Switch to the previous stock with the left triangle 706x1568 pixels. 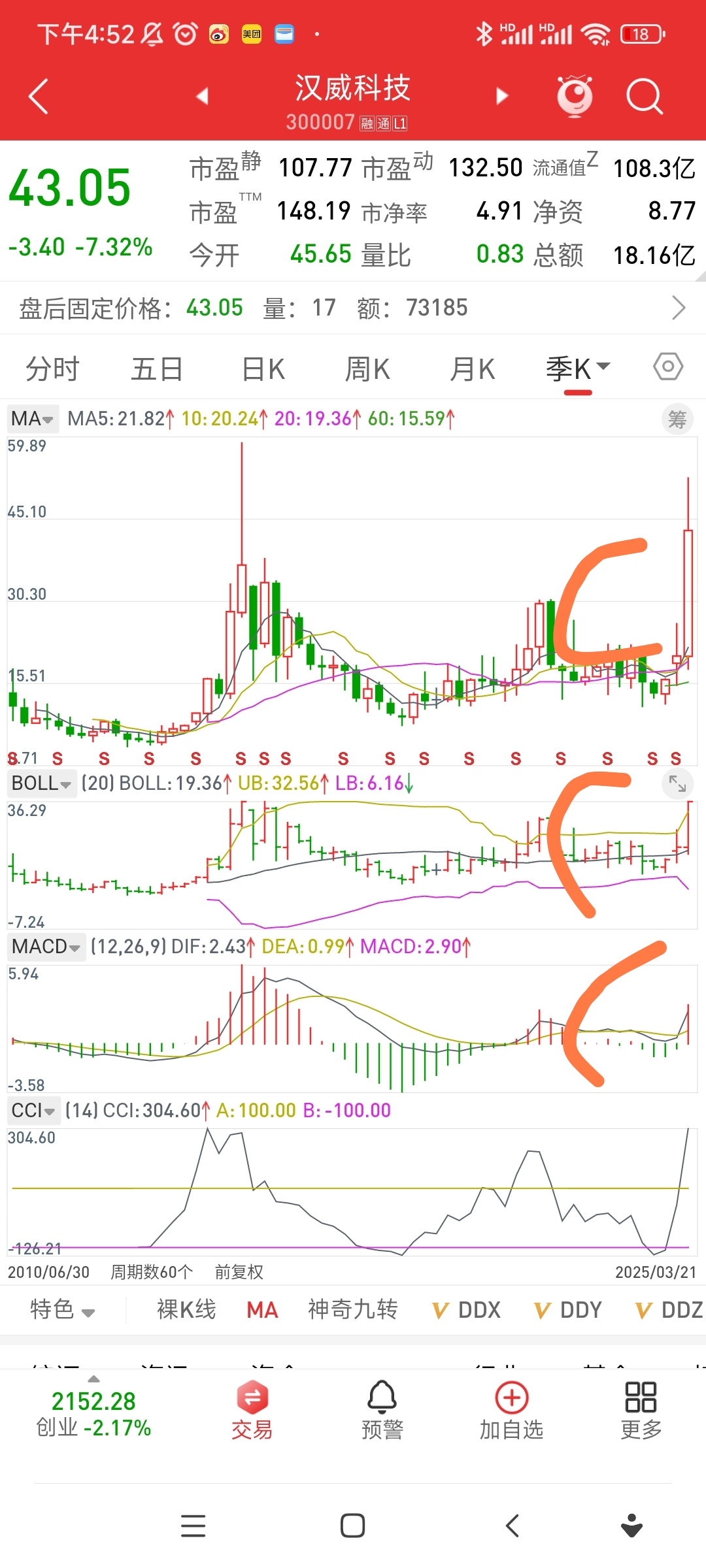(x=202, y=97)
